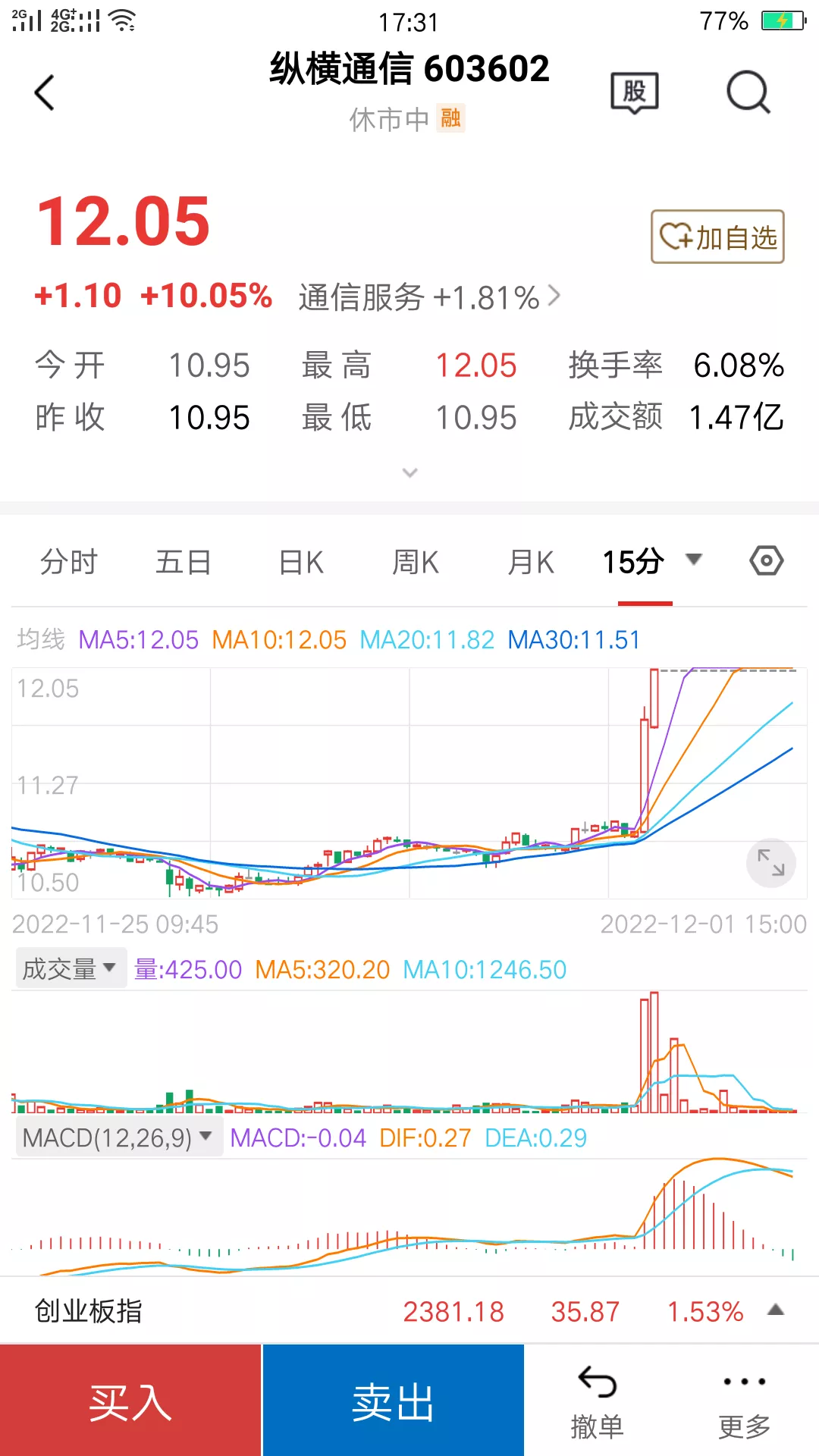Select the 周K chart tab

(416, 563)
